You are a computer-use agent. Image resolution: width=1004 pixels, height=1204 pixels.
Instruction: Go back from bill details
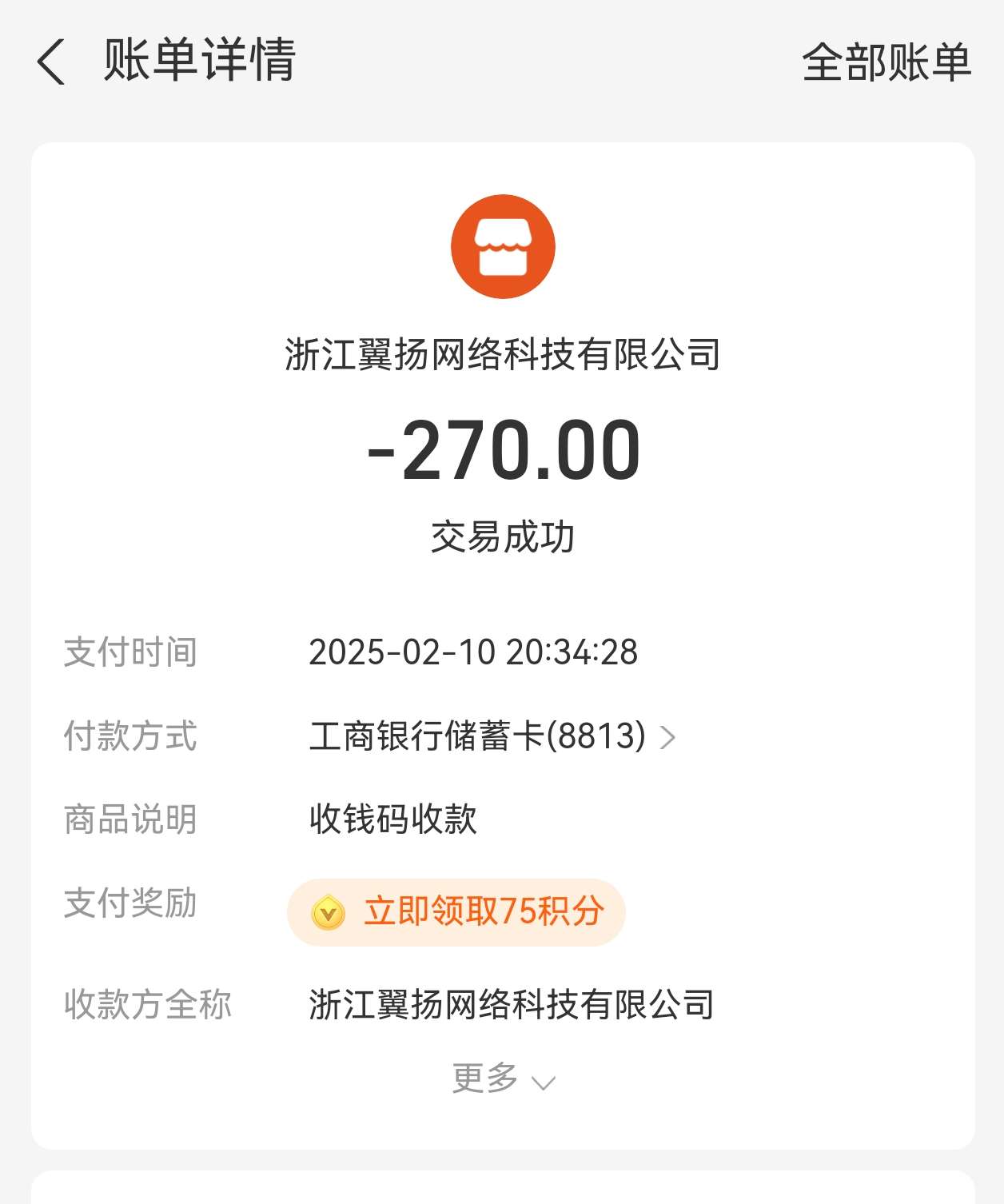pyautogui.click(x=51, y=62)
